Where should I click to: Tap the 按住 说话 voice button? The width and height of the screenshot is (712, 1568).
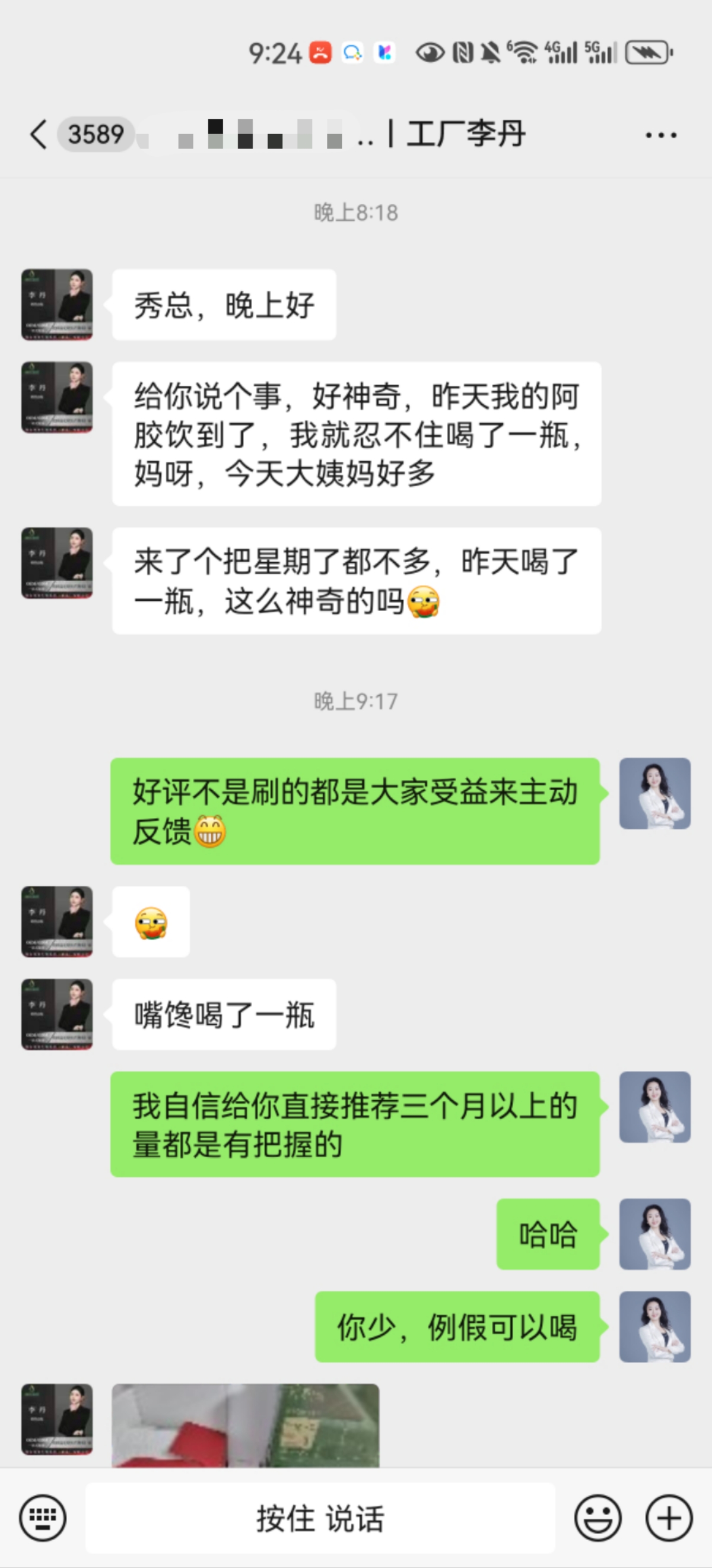(x=320, y=1518)
